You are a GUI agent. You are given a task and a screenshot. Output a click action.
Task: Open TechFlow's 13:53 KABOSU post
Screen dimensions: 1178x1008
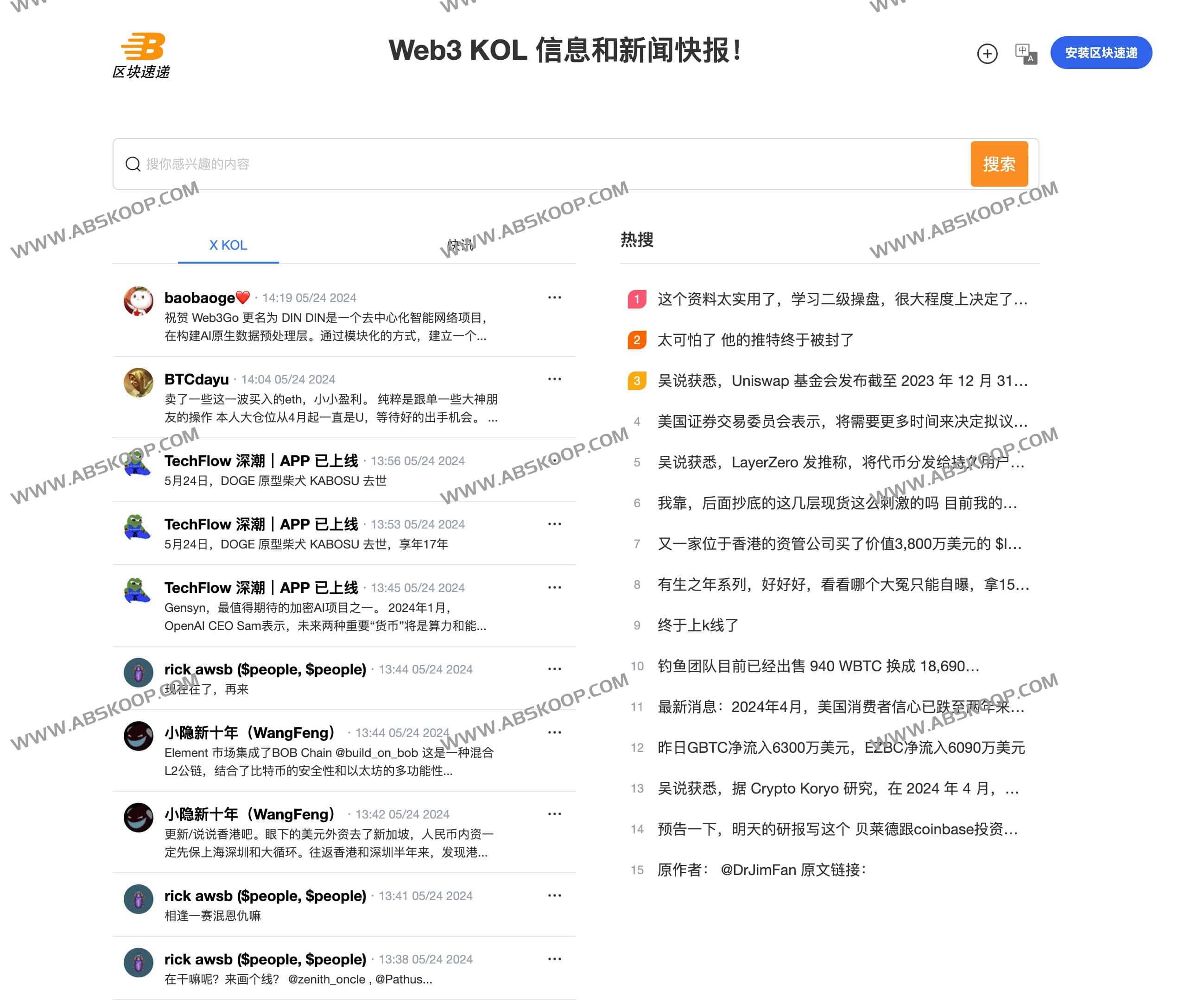(306, 544)
